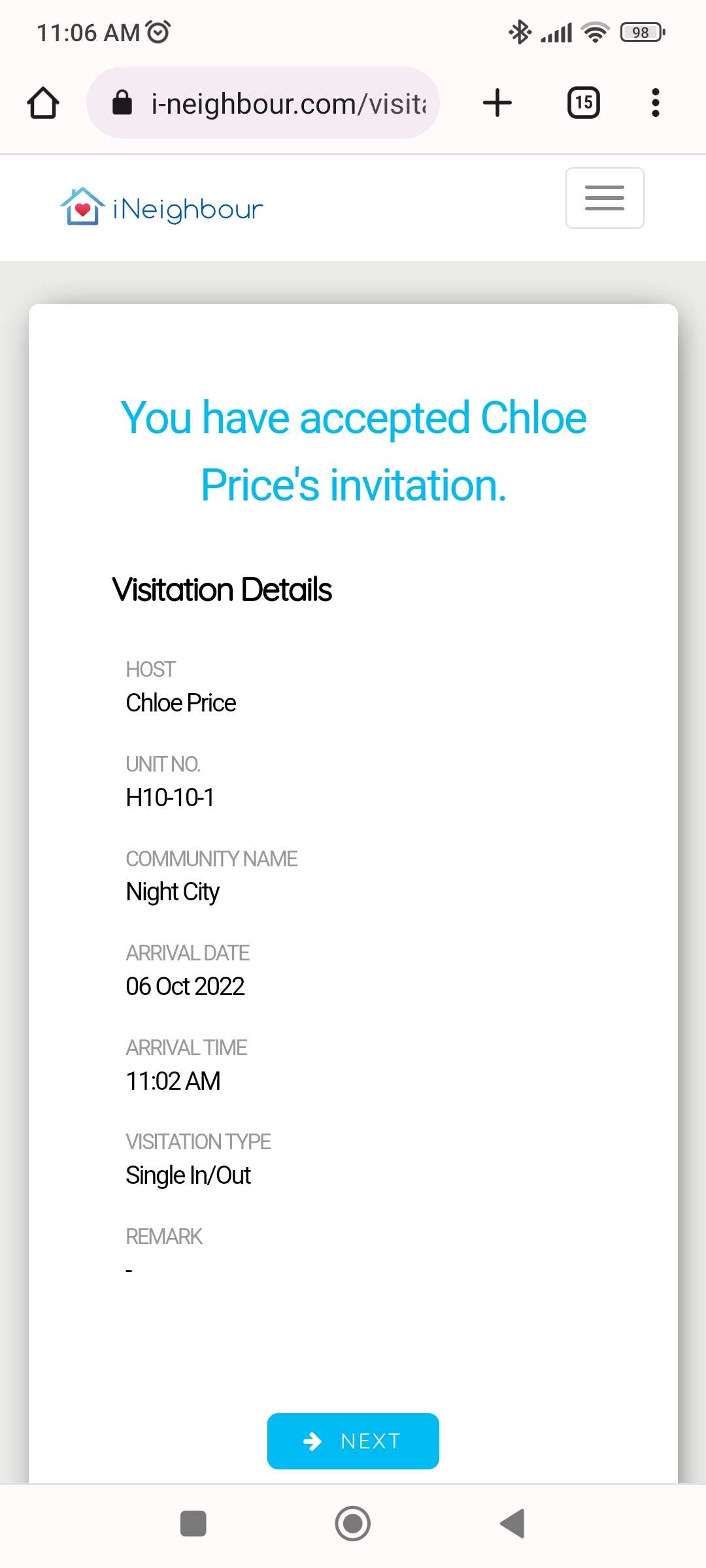
Task: Tap the i-neighbour.com address bar
Action: [x=263, y=103]
